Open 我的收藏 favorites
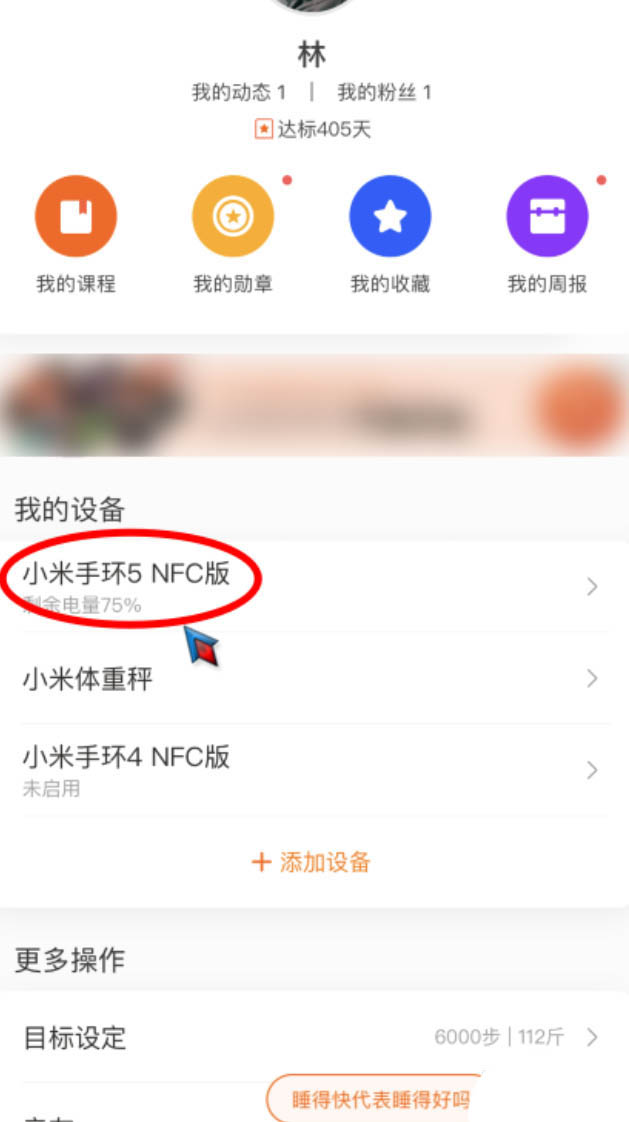 (x=390, y=216)
